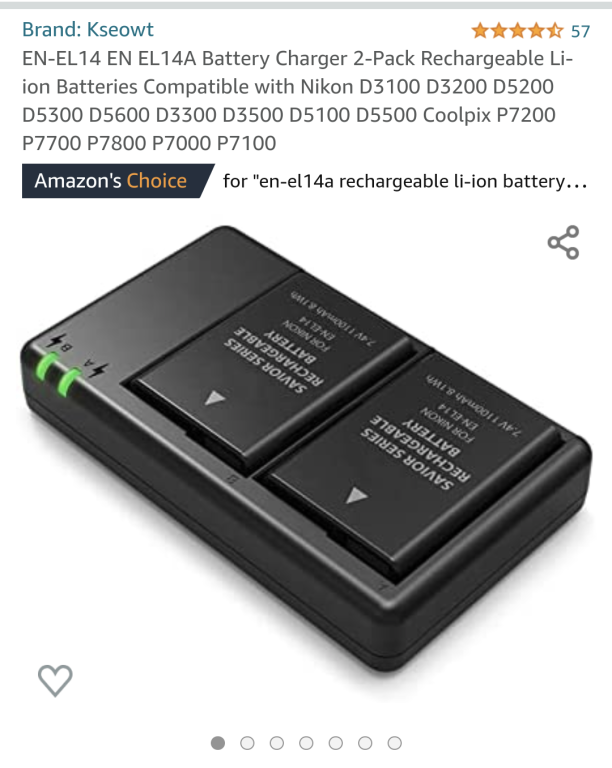Viewport: 612px width, 768px height.
Task: Add product to wish list with the heart icon
Action: [x=55, y=680]
